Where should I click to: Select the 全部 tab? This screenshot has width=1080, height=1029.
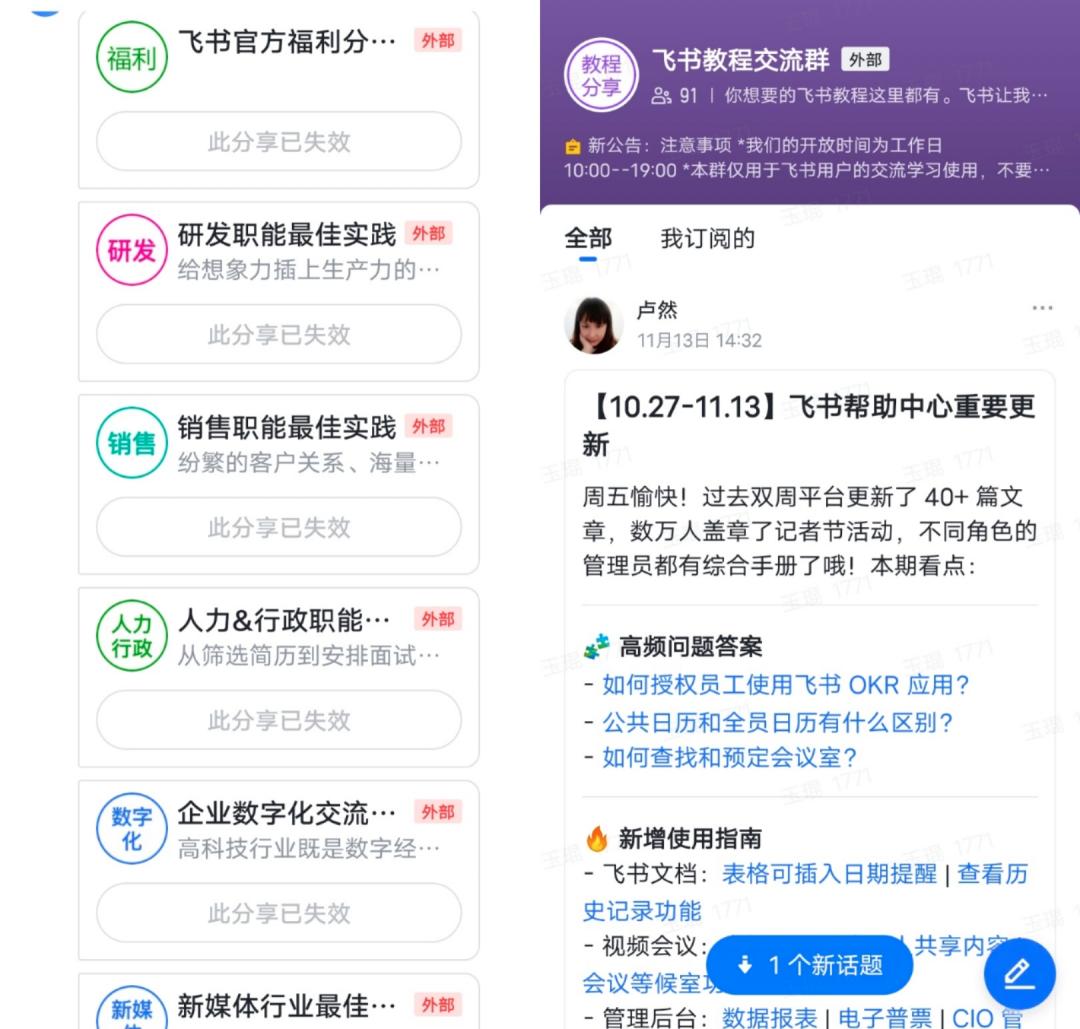588,238
